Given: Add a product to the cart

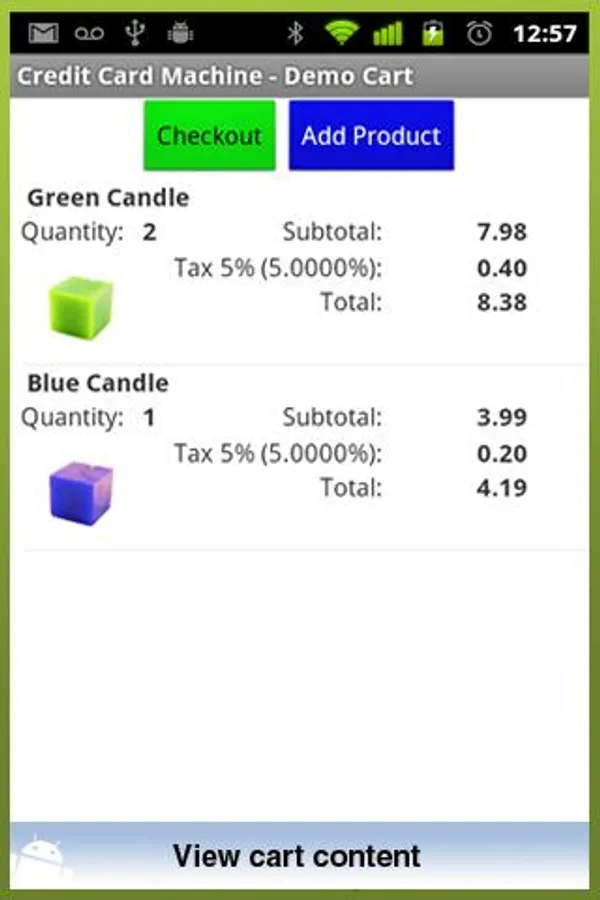Looking at the screenshot, I should (371, 135).
